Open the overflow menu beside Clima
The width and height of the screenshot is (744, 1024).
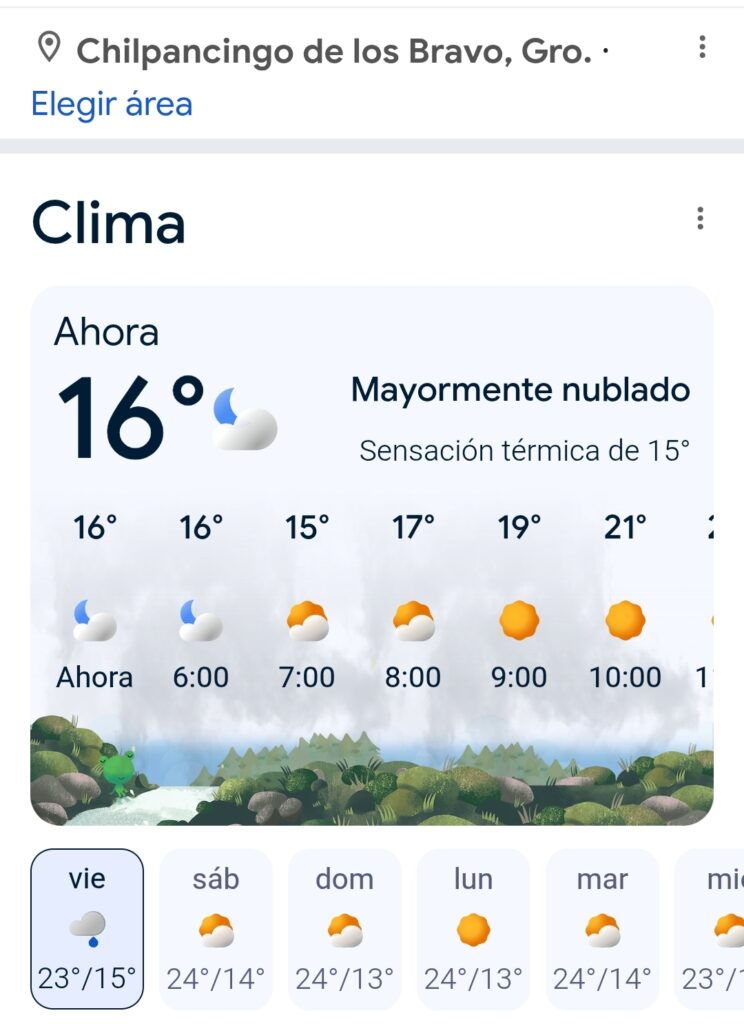(x=700, y=218)
